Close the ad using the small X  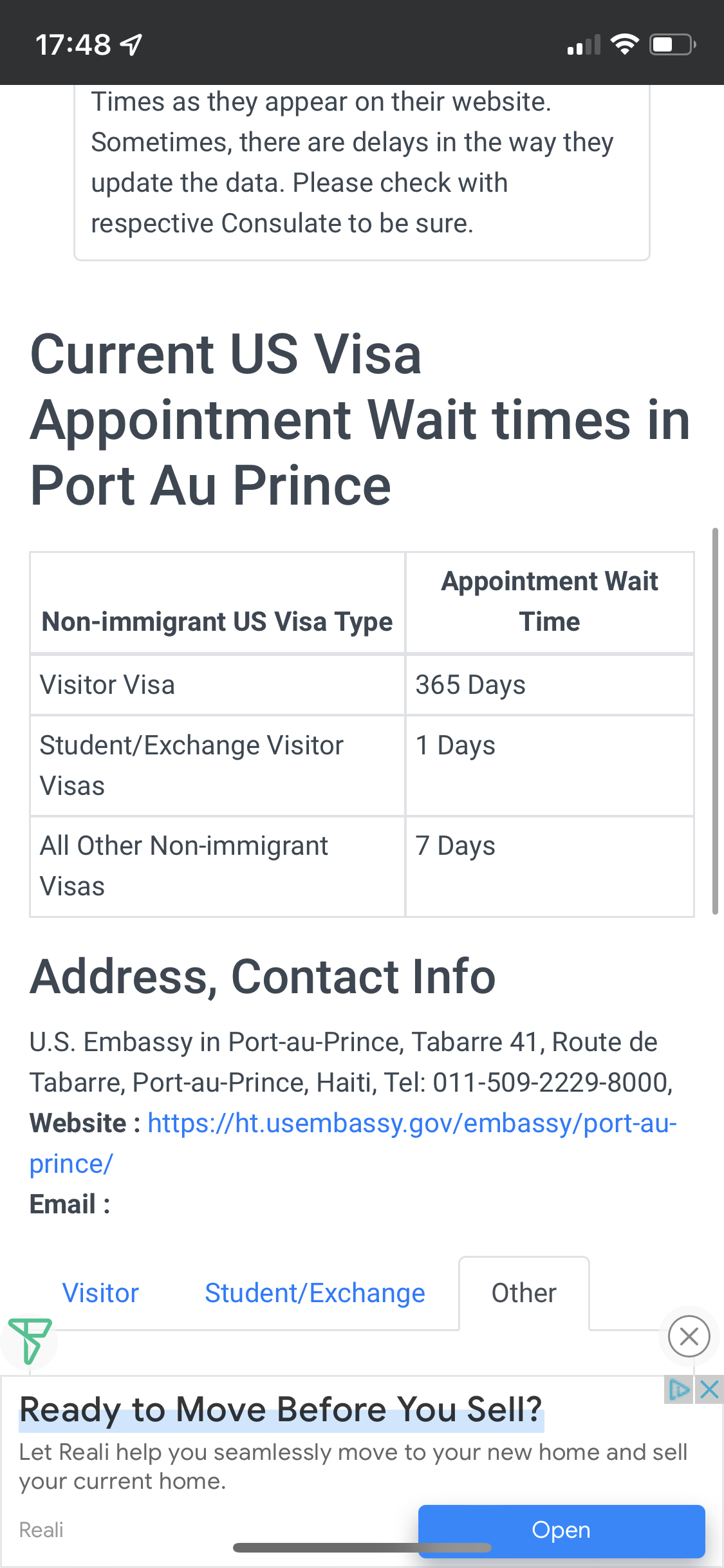point(709,1390)
